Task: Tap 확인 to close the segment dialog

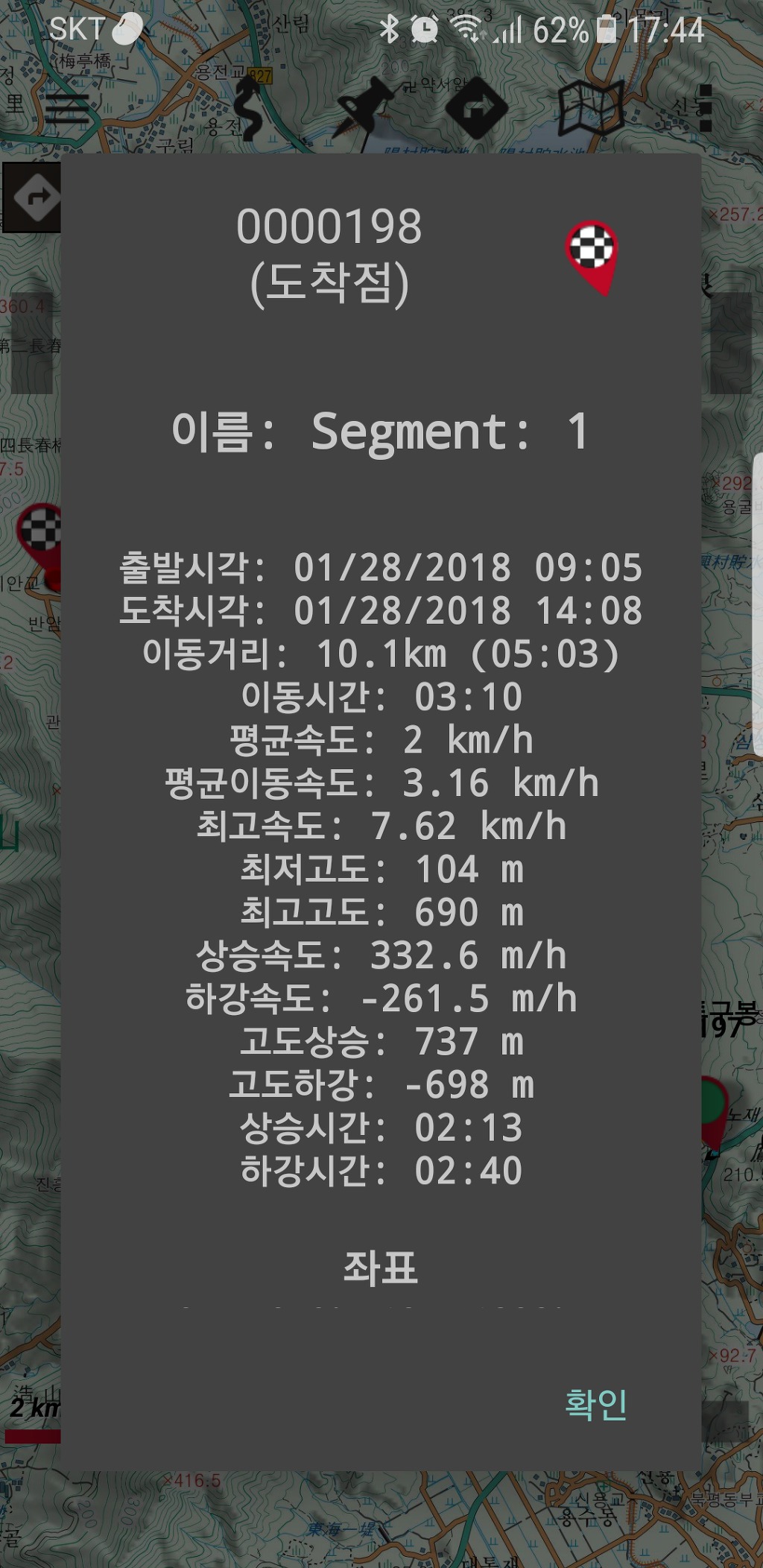Action: (595, 1405)
